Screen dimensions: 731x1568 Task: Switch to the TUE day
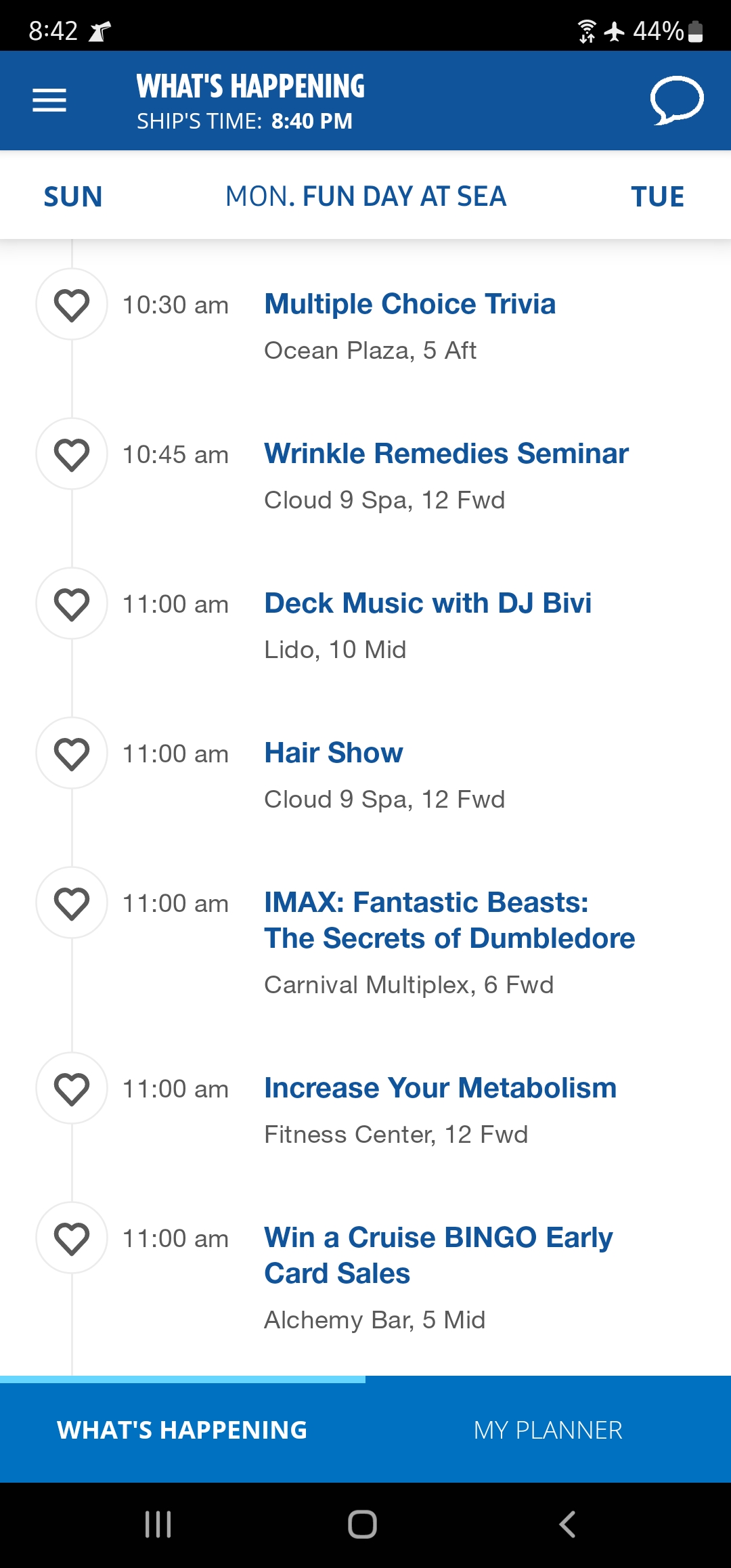pos(657,196)
